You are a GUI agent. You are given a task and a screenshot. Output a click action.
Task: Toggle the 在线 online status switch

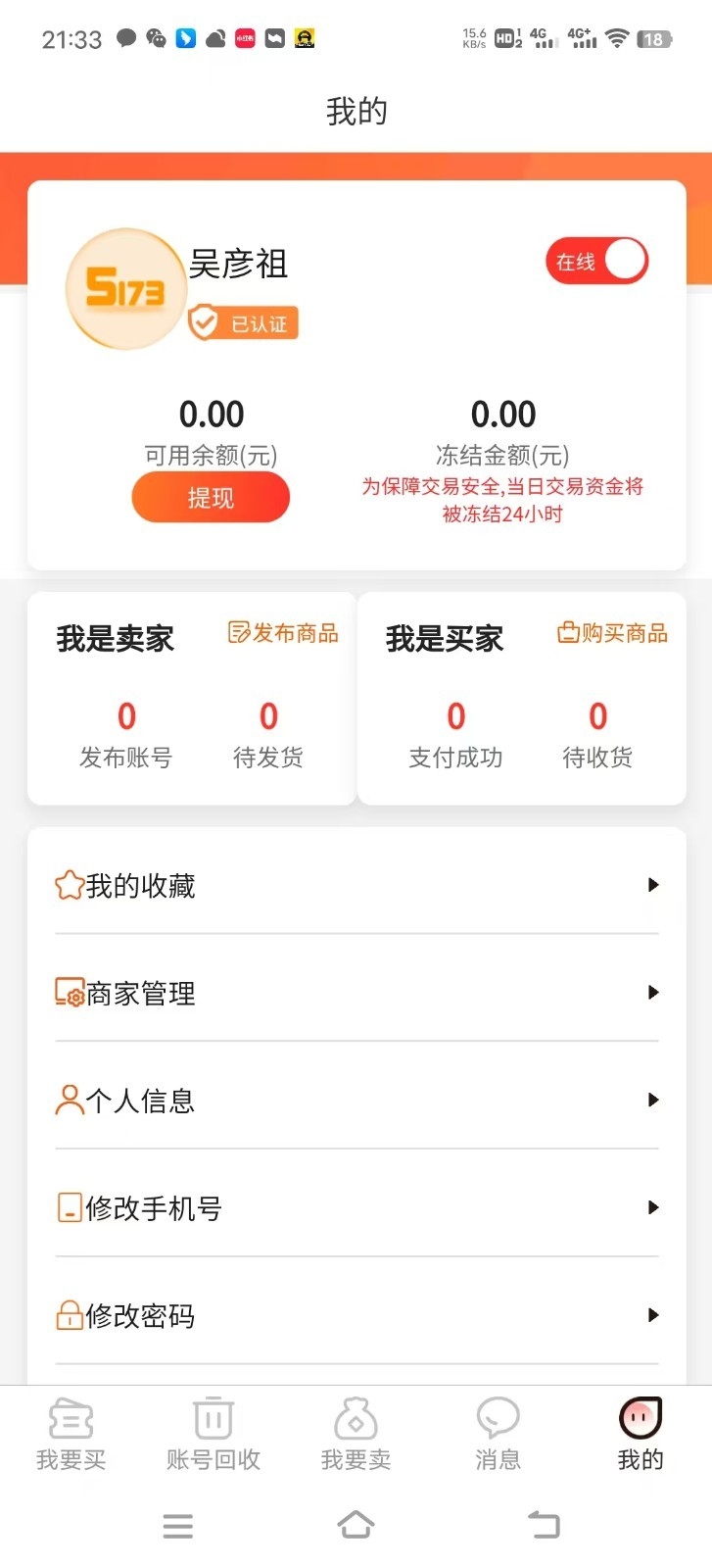click(596, 260)
